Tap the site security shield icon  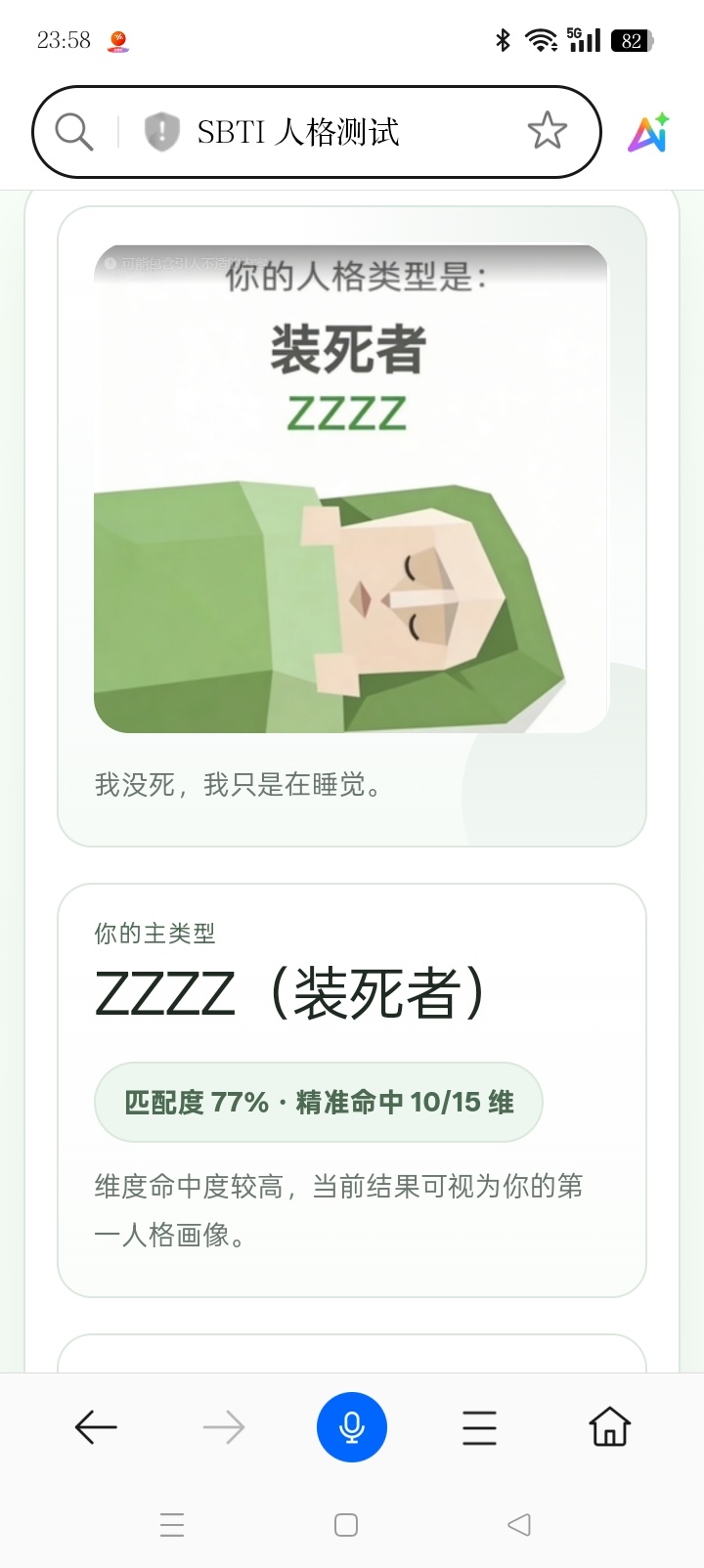click(162, 130)
